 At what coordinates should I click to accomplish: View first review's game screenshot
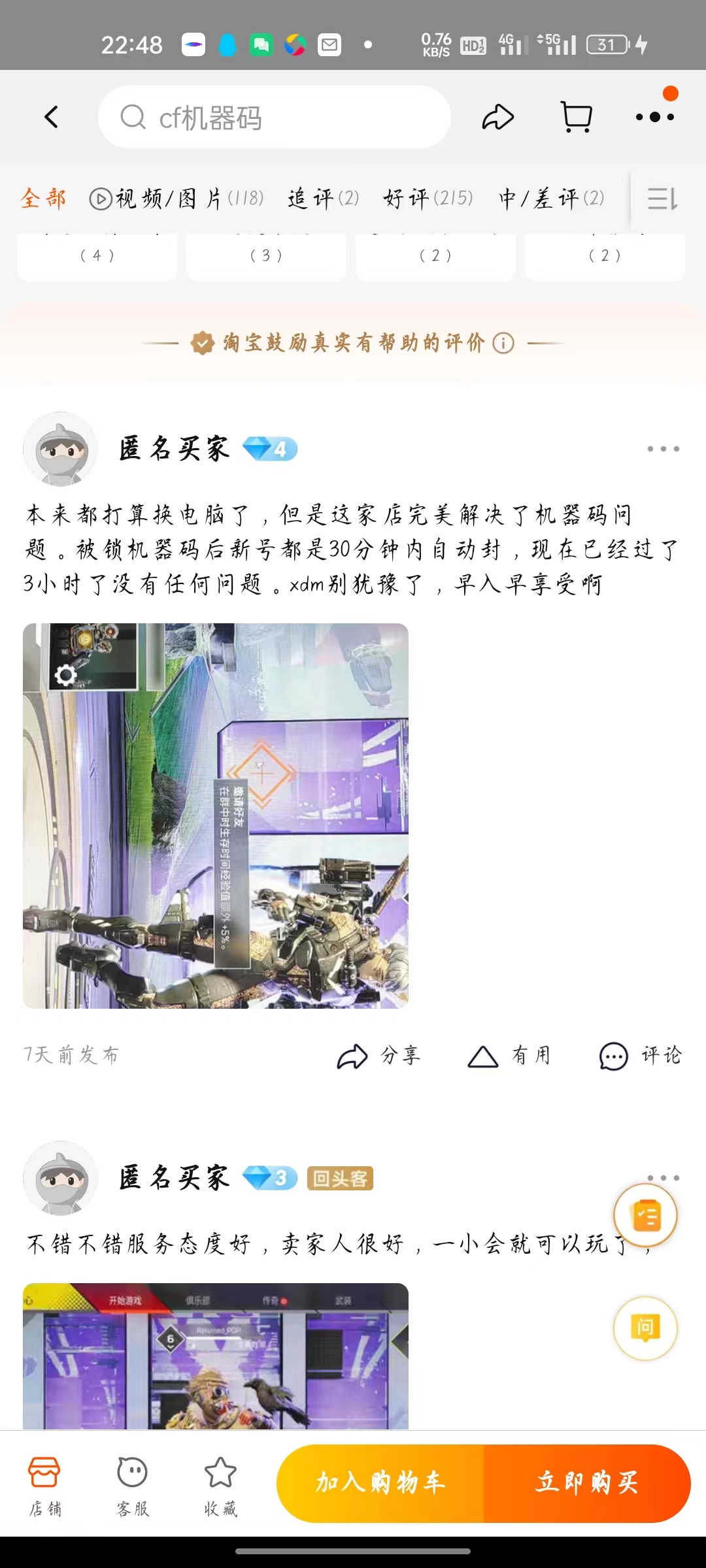(216, 815)
